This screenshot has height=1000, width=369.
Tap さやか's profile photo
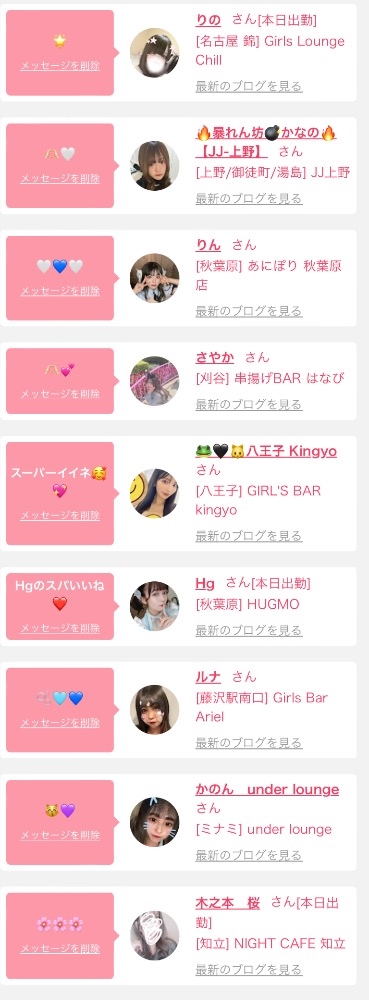pyautogui.click(x=154, y=381)
